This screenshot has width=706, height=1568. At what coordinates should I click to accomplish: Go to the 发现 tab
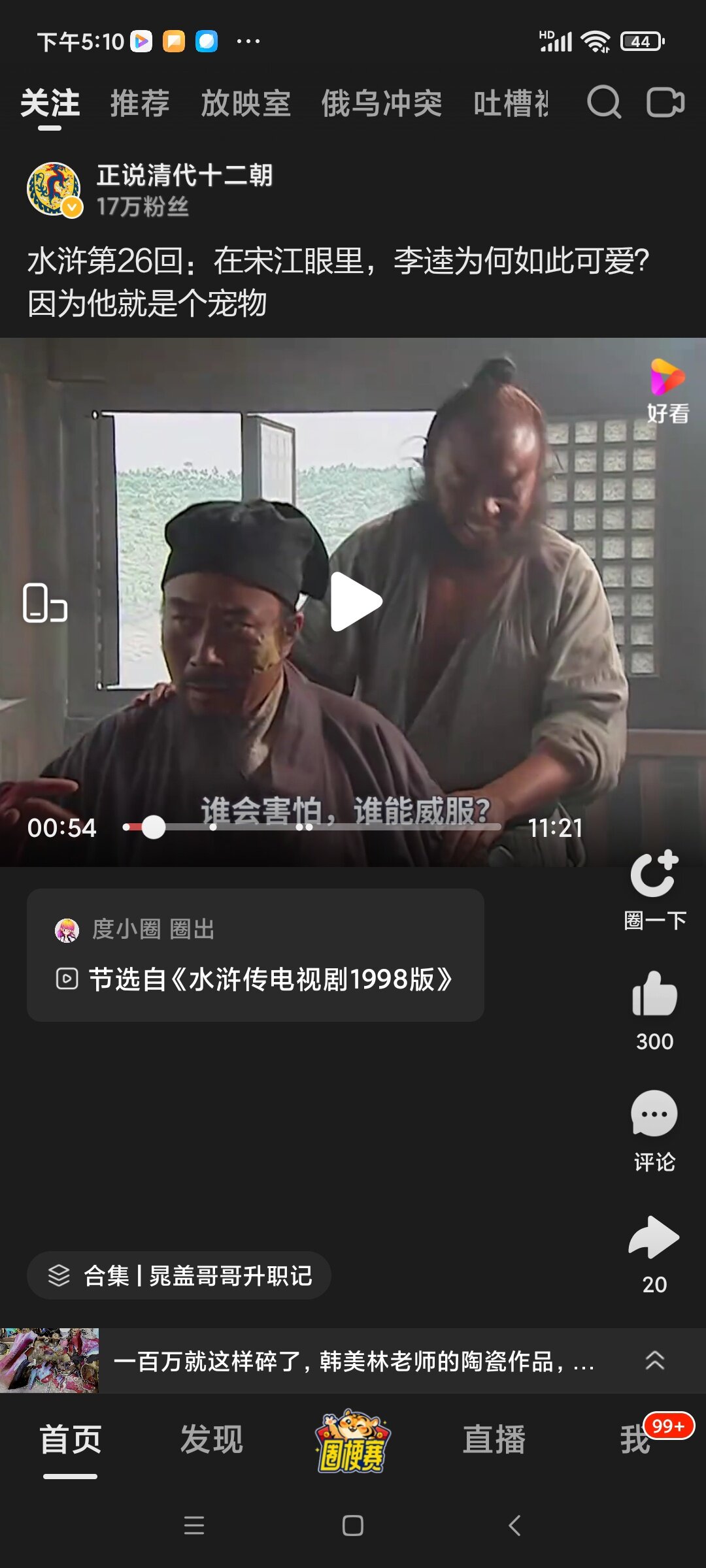point(212,1440)
